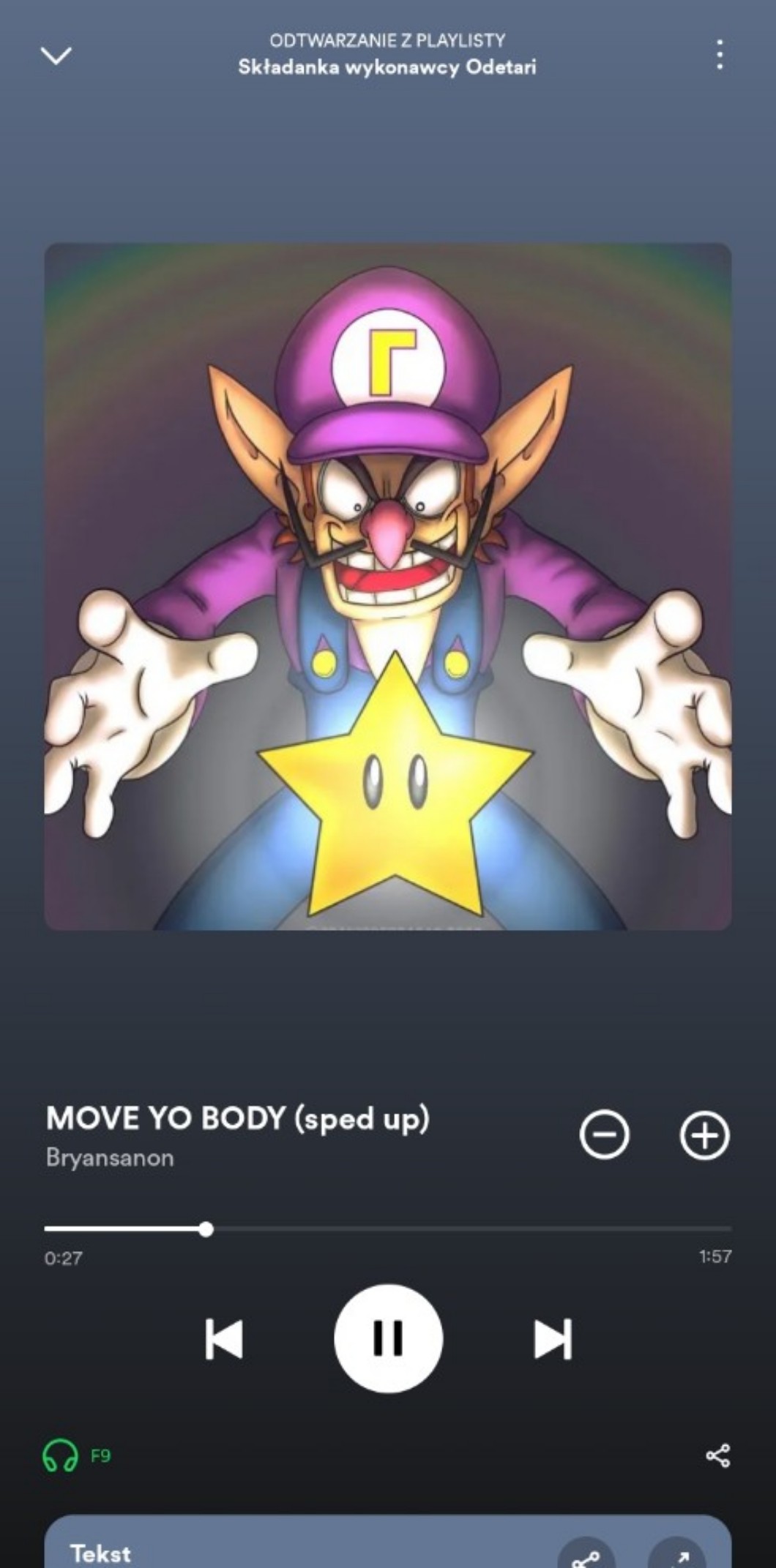Open the Tekst lyrics card
This screenshot has height=1568, width=776.
point(100,1553)
